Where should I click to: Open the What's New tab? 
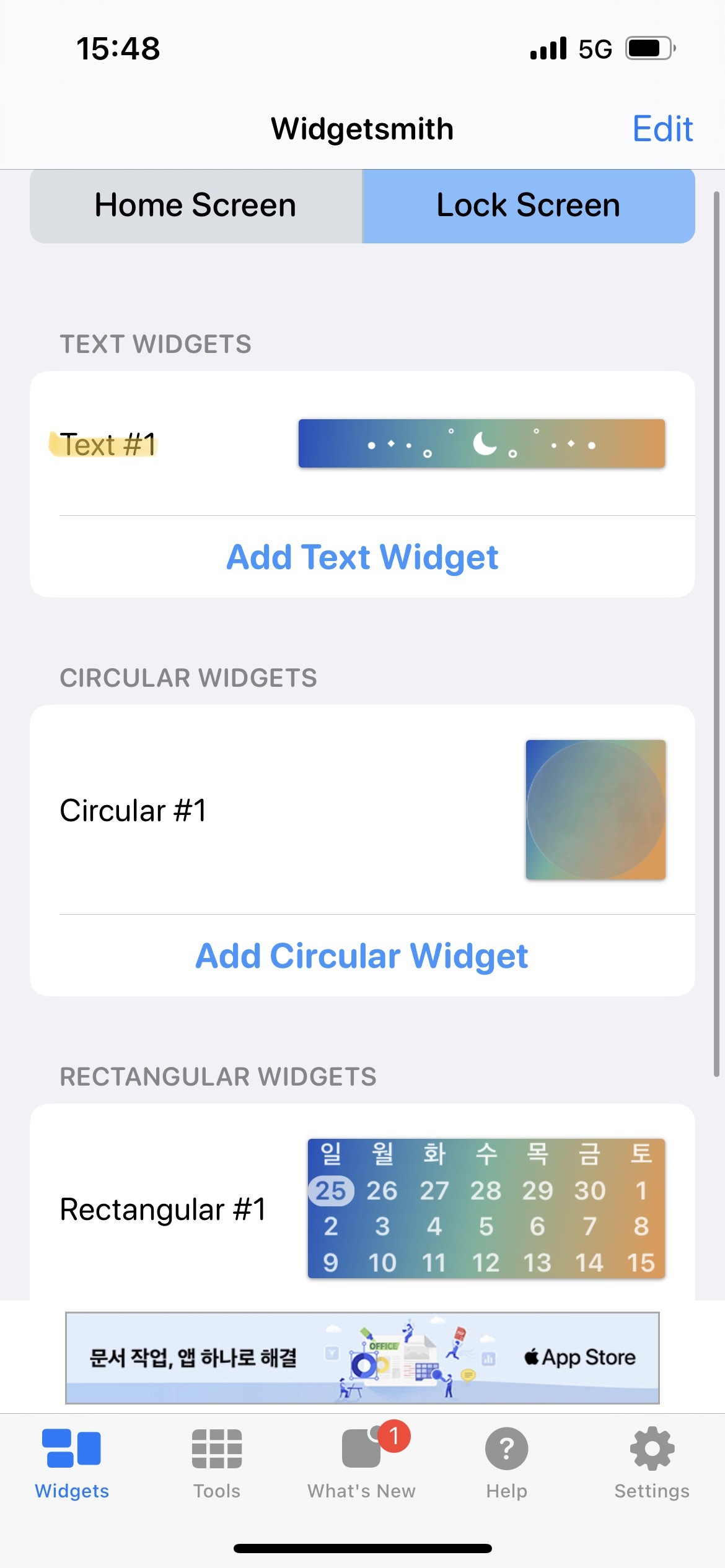point(362,1463)
